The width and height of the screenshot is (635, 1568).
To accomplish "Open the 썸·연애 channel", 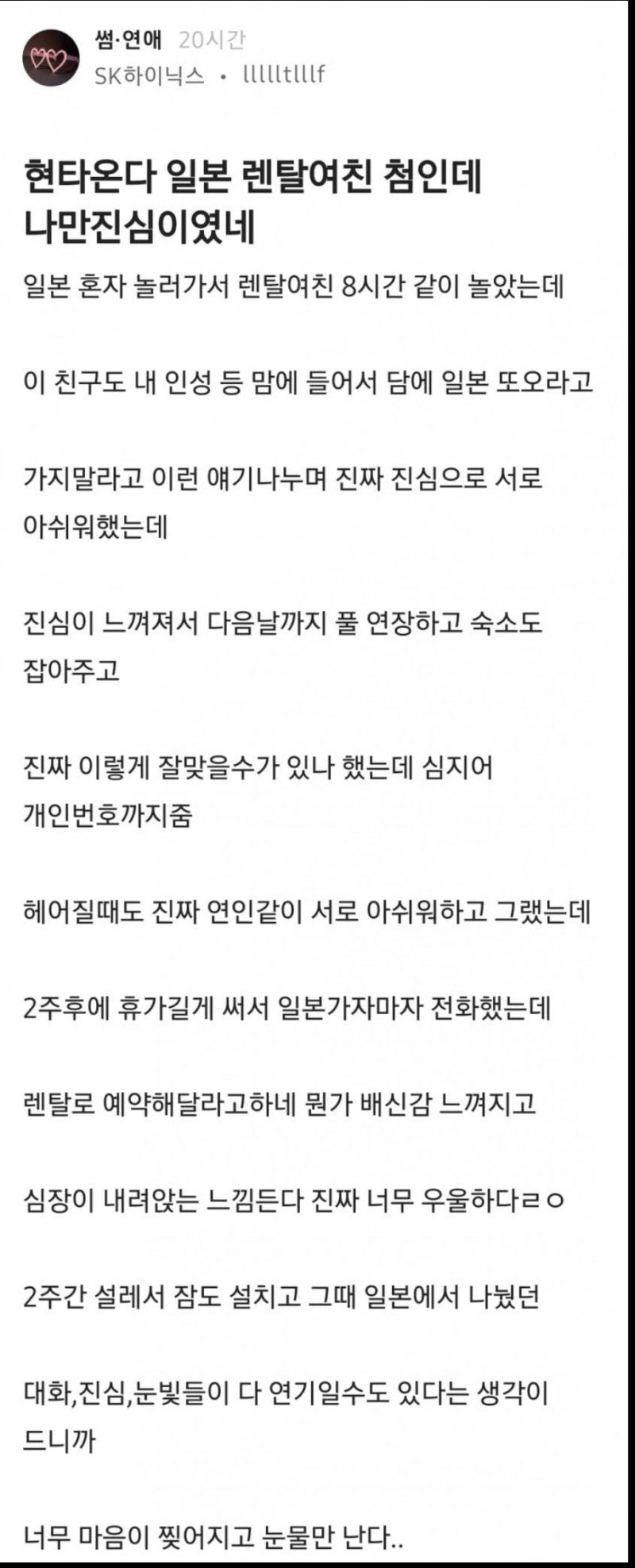I will pos(128,40).
